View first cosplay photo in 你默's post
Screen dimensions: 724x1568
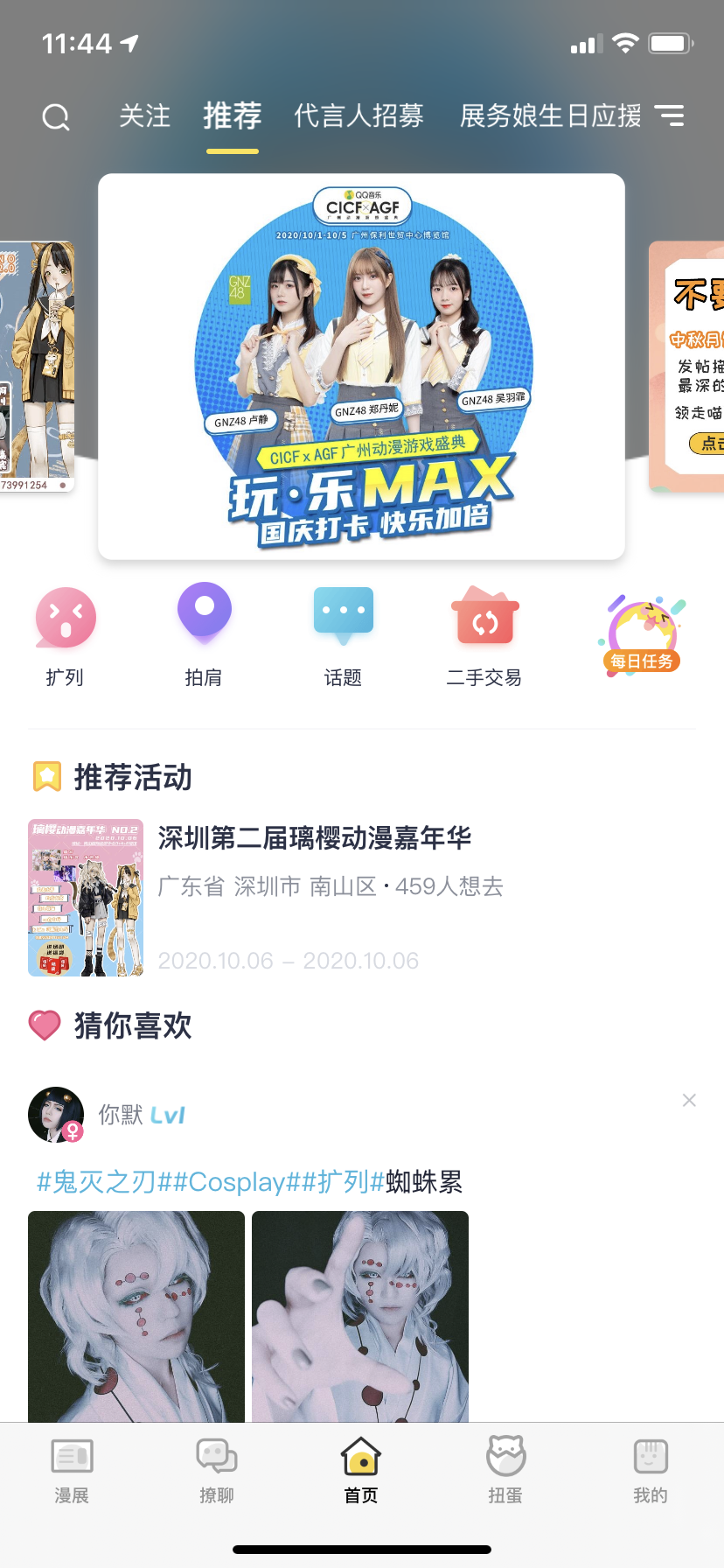pos(136,1316)
